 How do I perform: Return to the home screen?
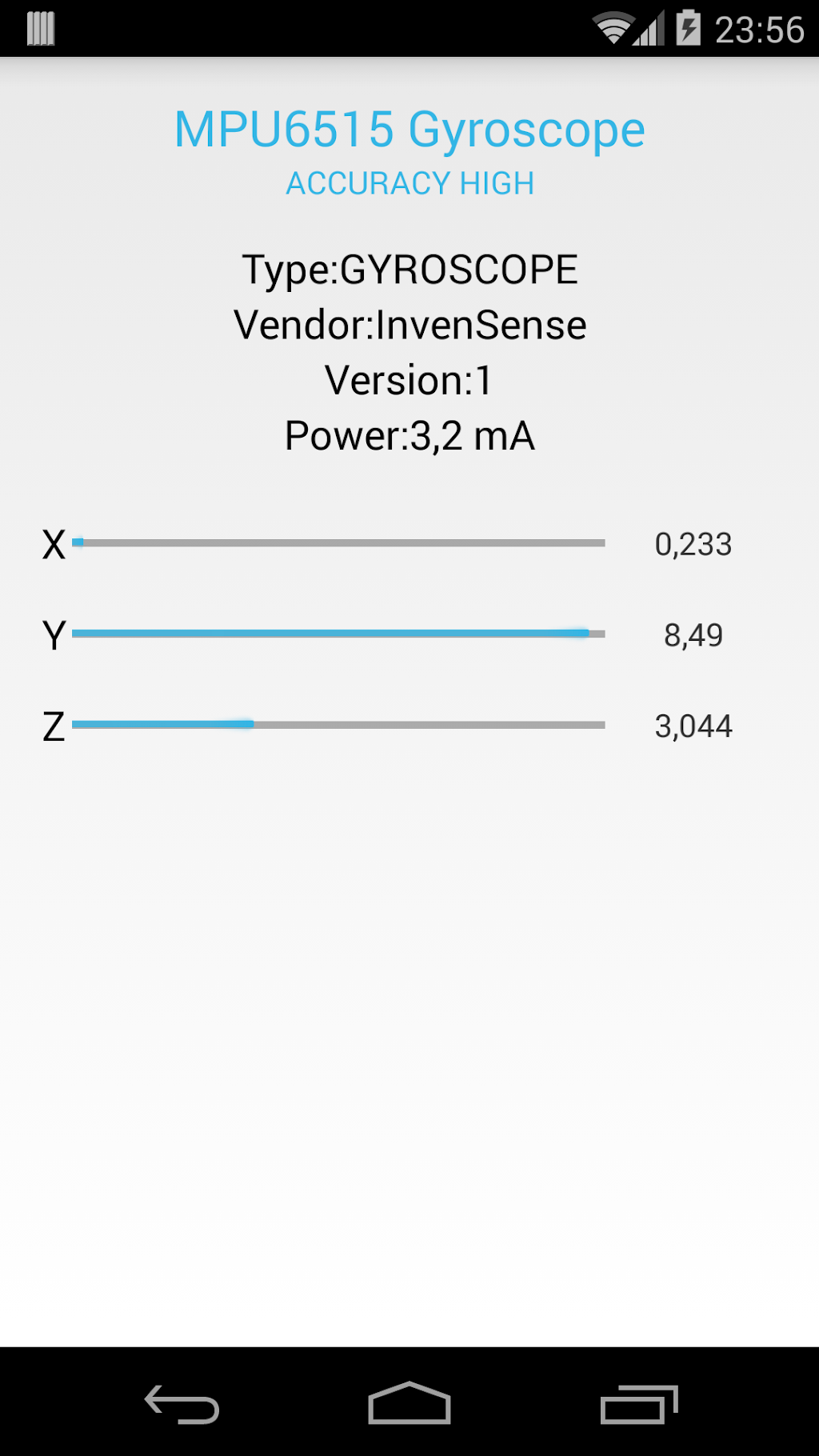click(x=409, y=1404)
